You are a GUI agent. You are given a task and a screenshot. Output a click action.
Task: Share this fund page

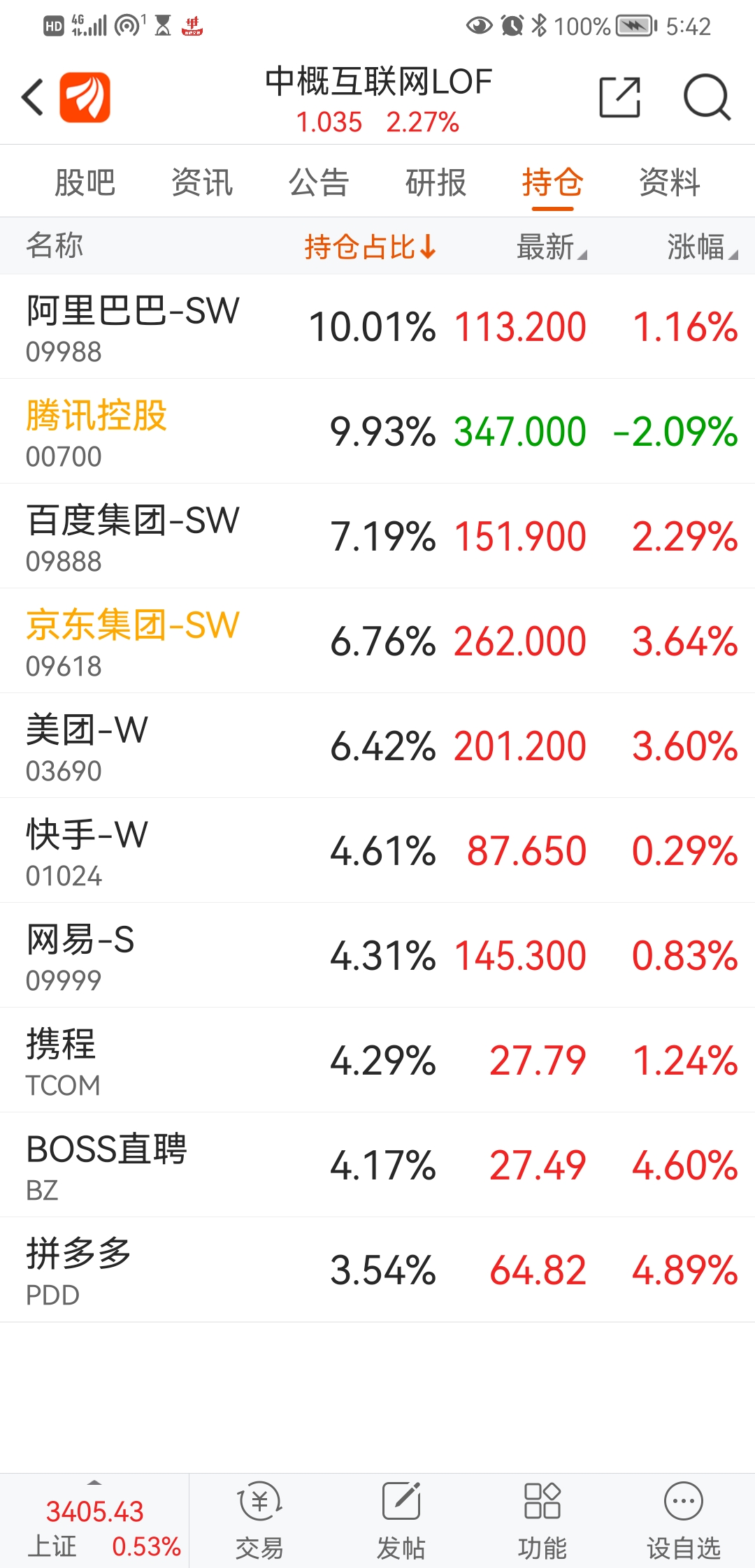(619, 97)
